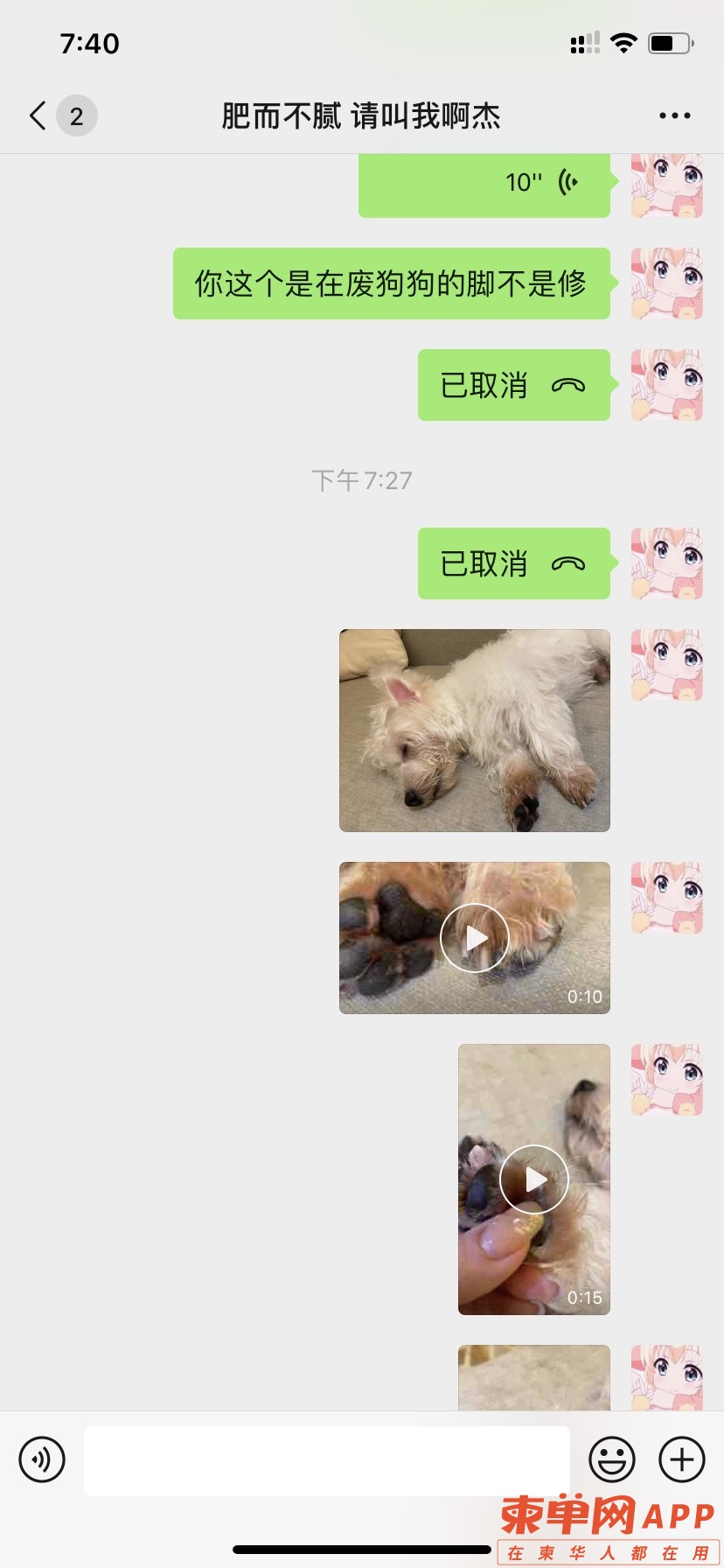Screen dimensions: 724x1568
Task: Open the emoji sticker panel
Action: tap(611, 1459)
